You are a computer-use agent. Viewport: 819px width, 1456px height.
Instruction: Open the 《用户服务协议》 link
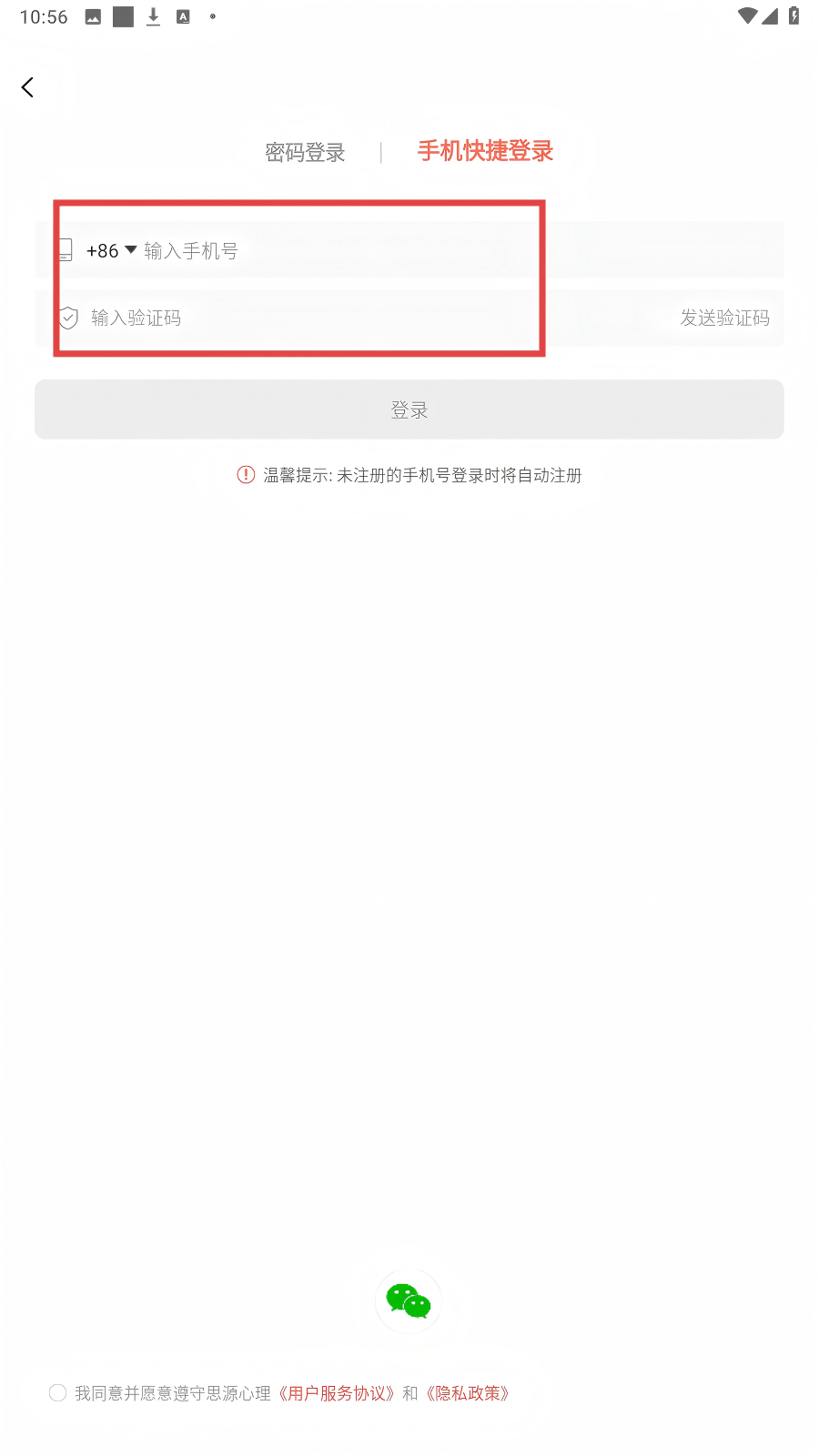(336, 1393)
